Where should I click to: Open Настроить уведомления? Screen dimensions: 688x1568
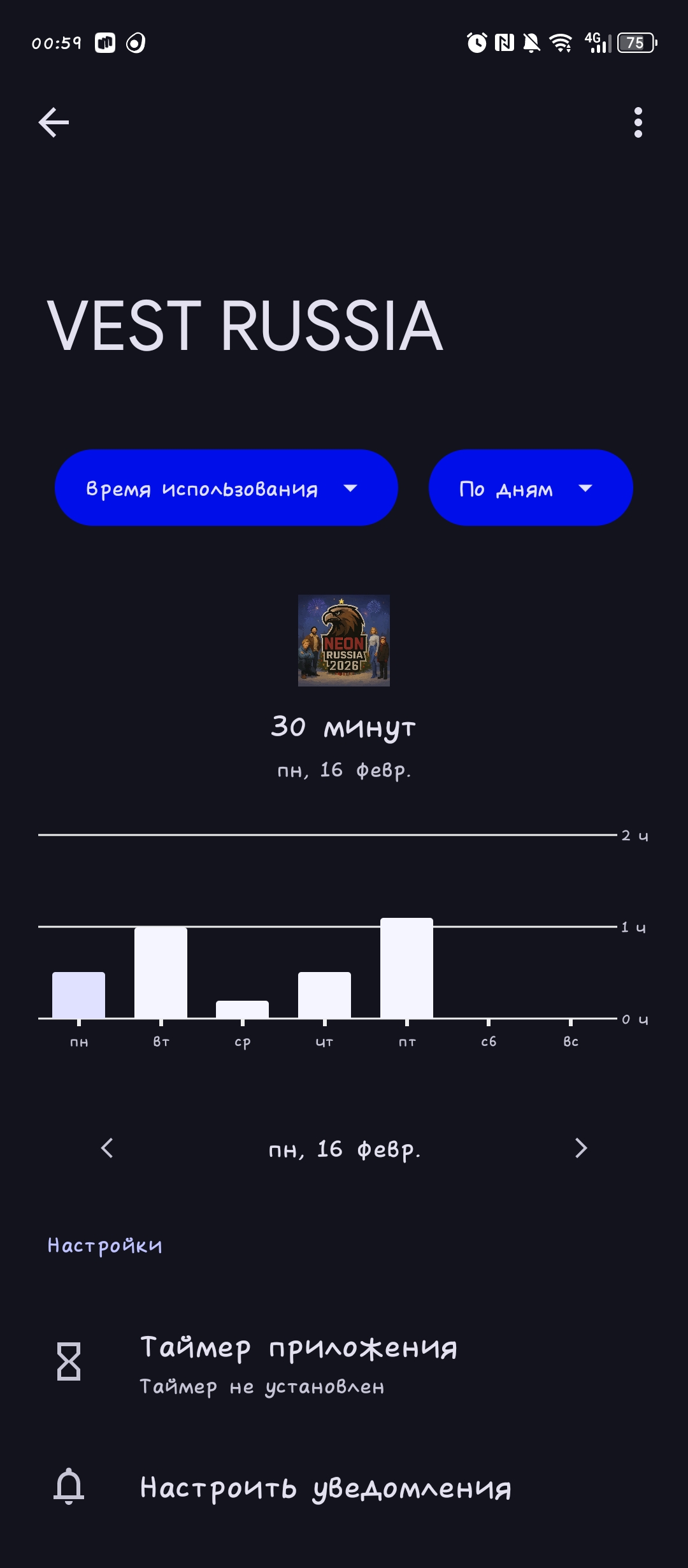click(325, 1488)
